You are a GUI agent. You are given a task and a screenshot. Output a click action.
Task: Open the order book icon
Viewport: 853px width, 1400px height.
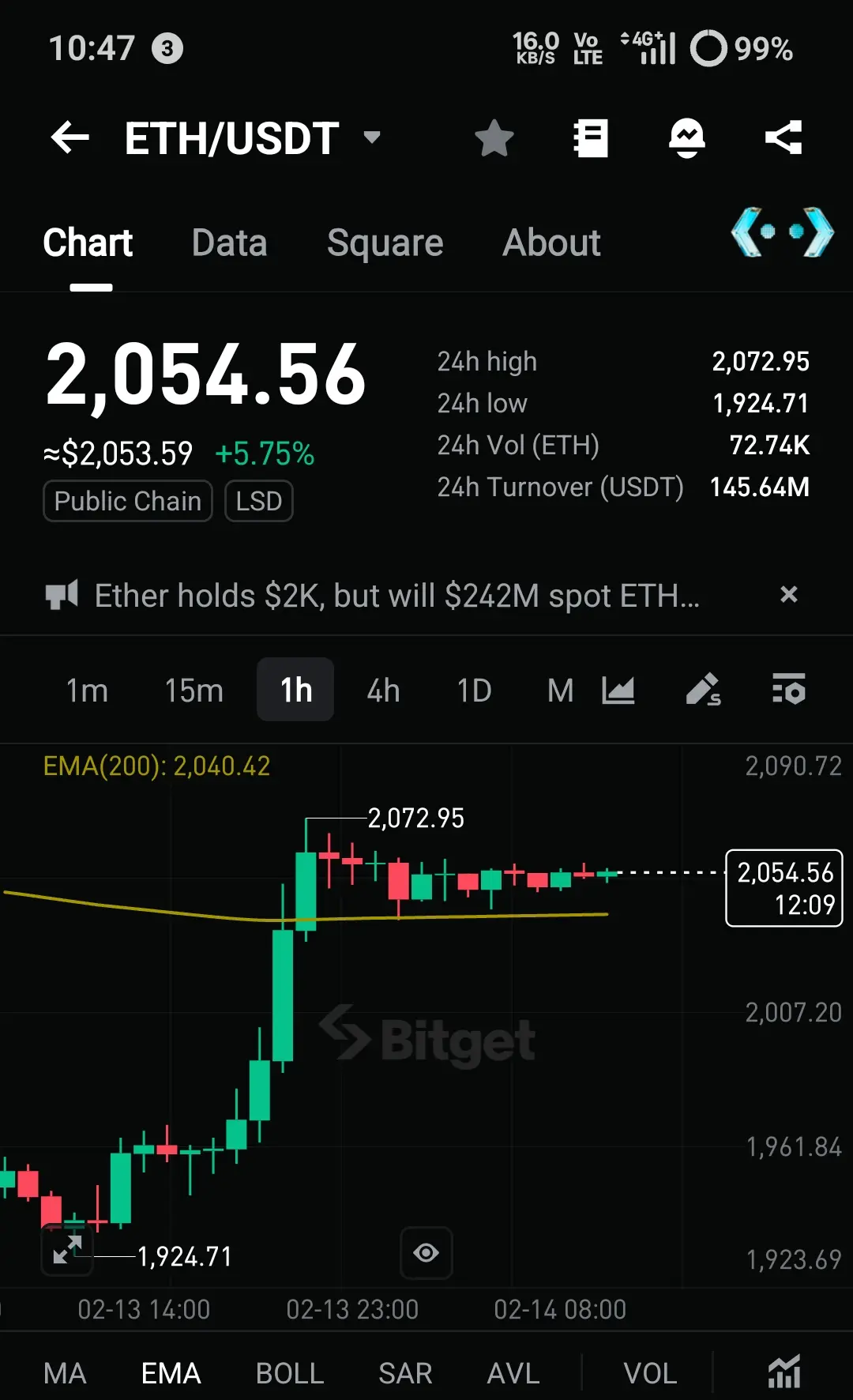tap(591, 137)
